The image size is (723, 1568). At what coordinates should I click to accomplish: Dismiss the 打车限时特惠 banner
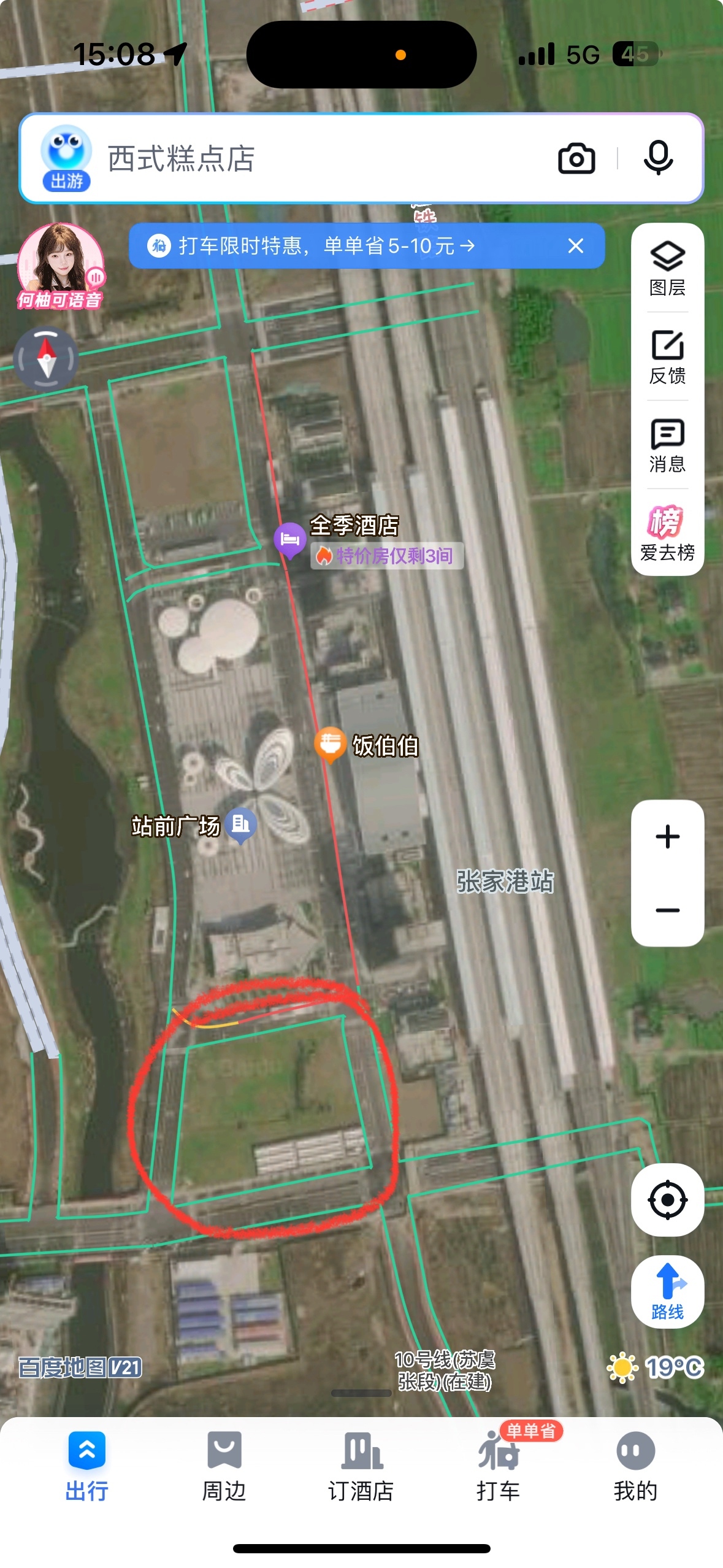[575, 246]
